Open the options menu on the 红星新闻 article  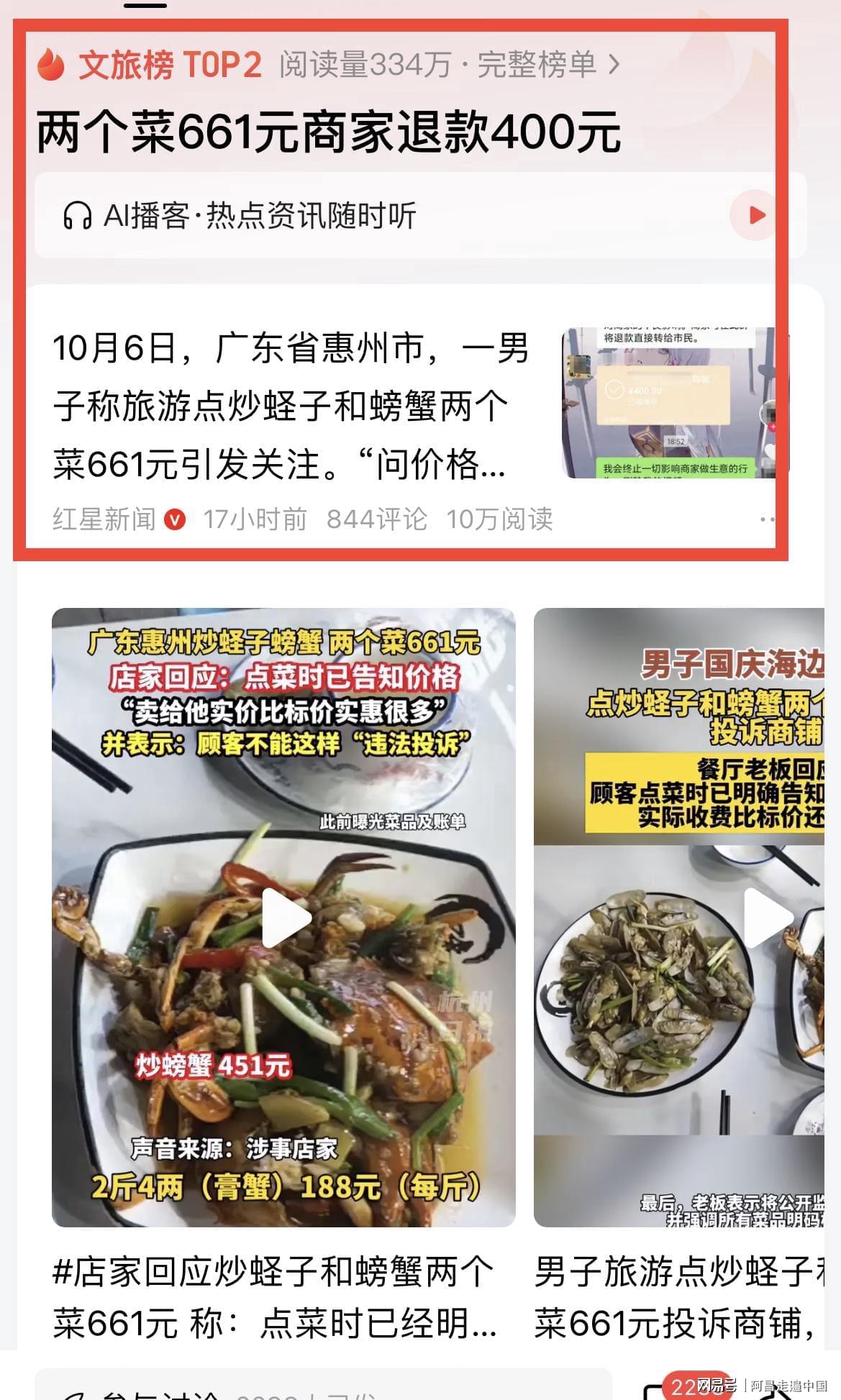[x=767, y=519]
